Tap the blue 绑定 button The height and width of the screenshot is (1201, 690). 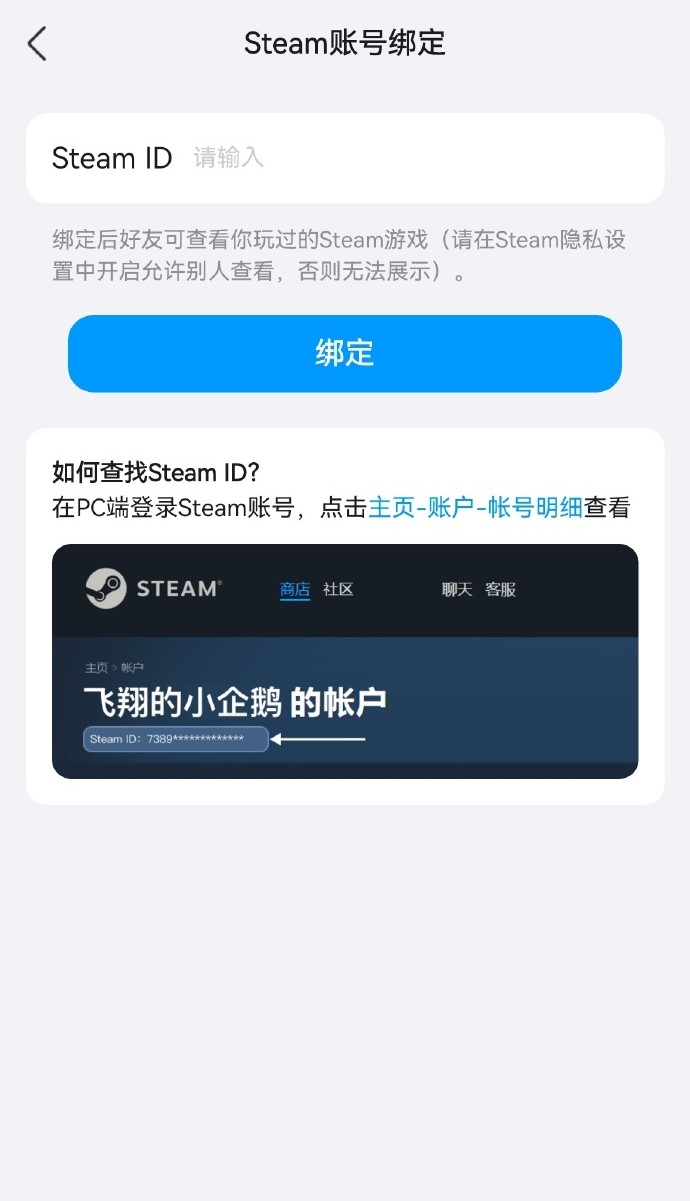point(345,353)
